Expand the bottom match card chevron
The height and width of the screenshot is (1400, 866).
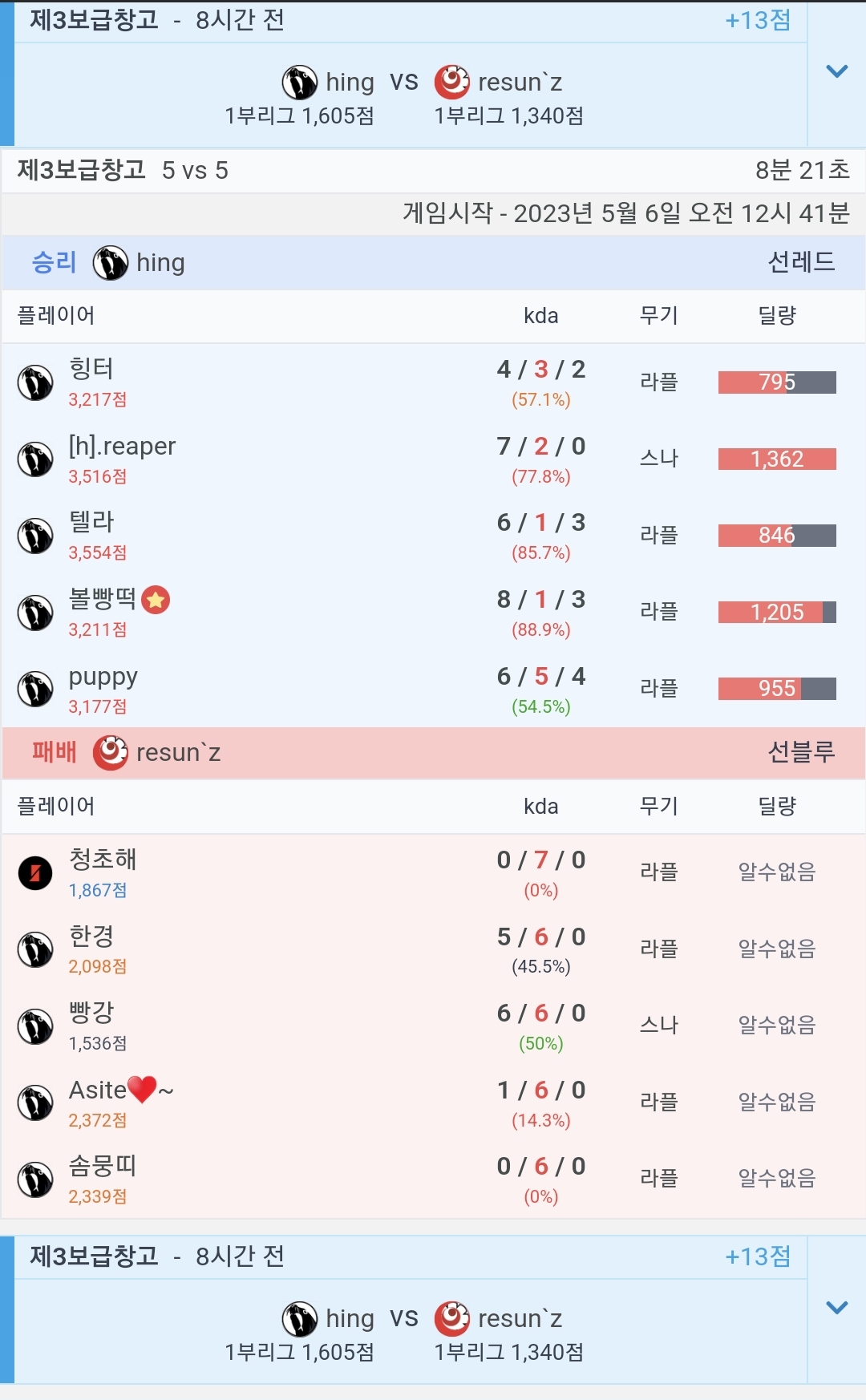click(836, 1308)
